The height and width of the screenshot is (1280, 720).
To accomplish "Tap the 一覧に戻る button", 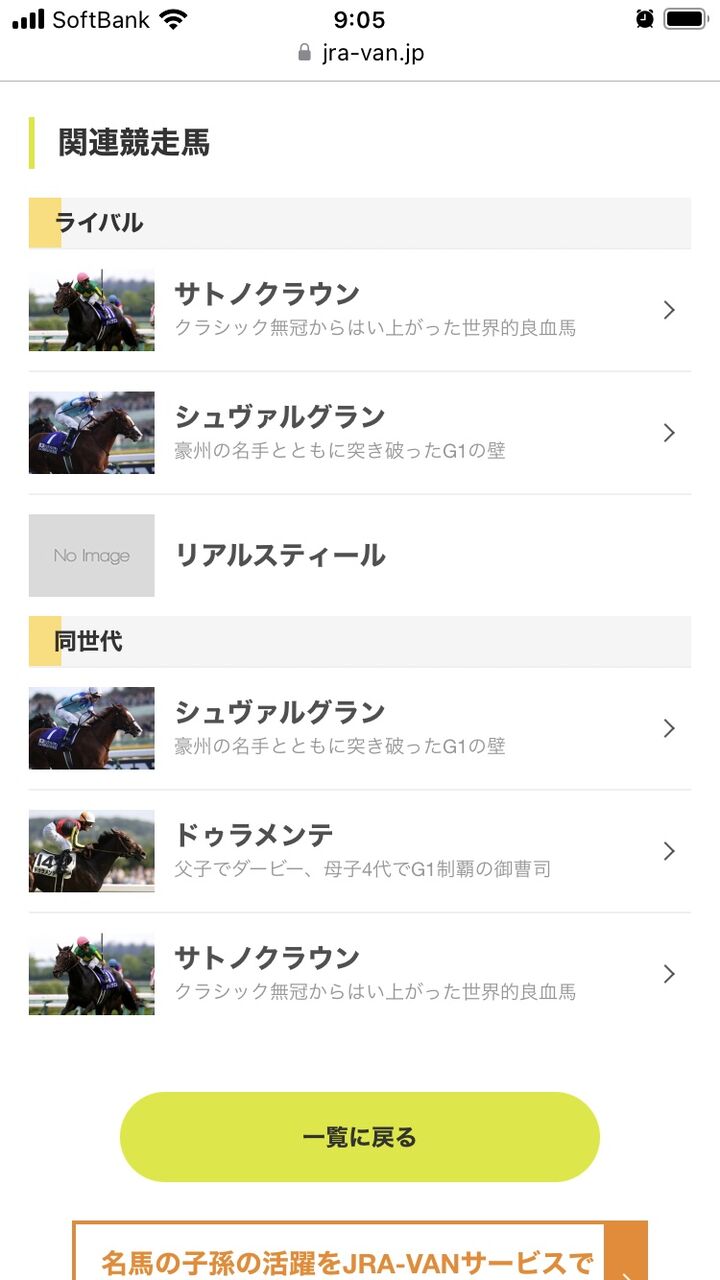I will click(x=360, y=1137).
